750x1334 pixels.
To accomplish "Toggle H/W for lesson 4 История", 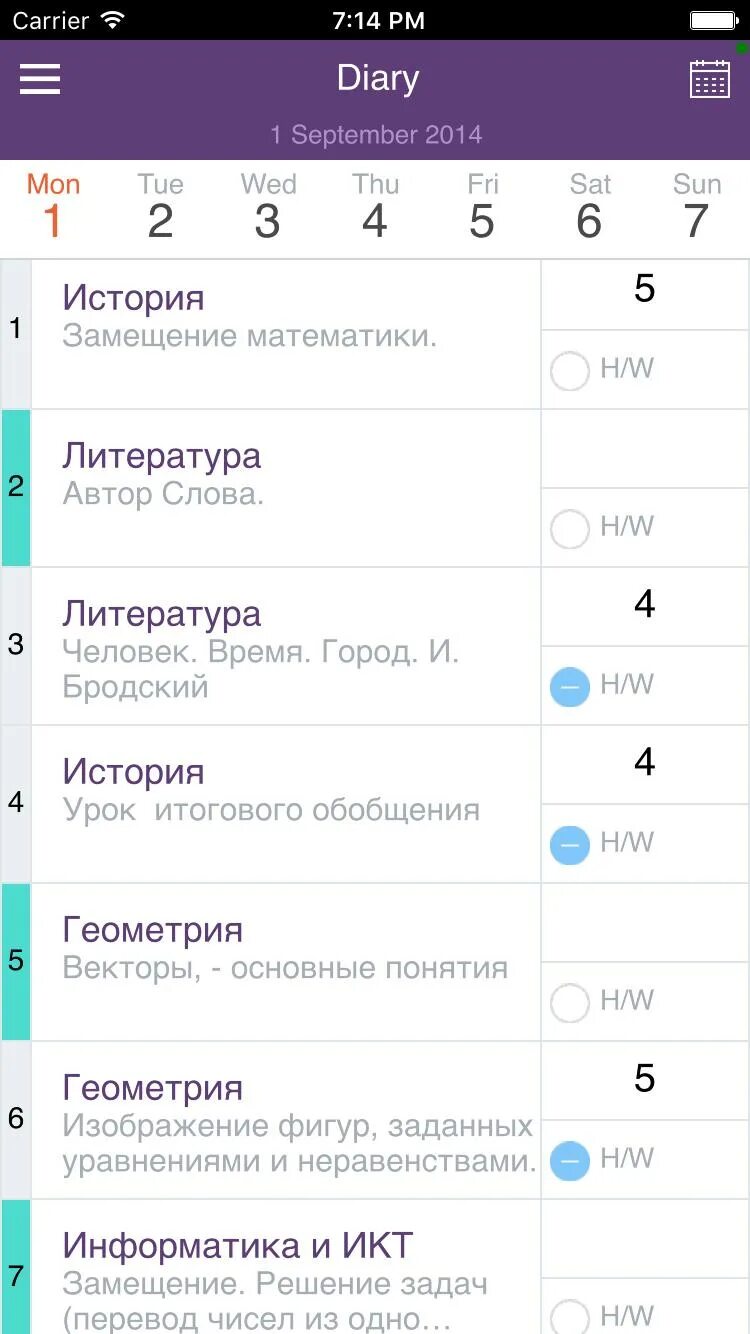I will (570, 845).
